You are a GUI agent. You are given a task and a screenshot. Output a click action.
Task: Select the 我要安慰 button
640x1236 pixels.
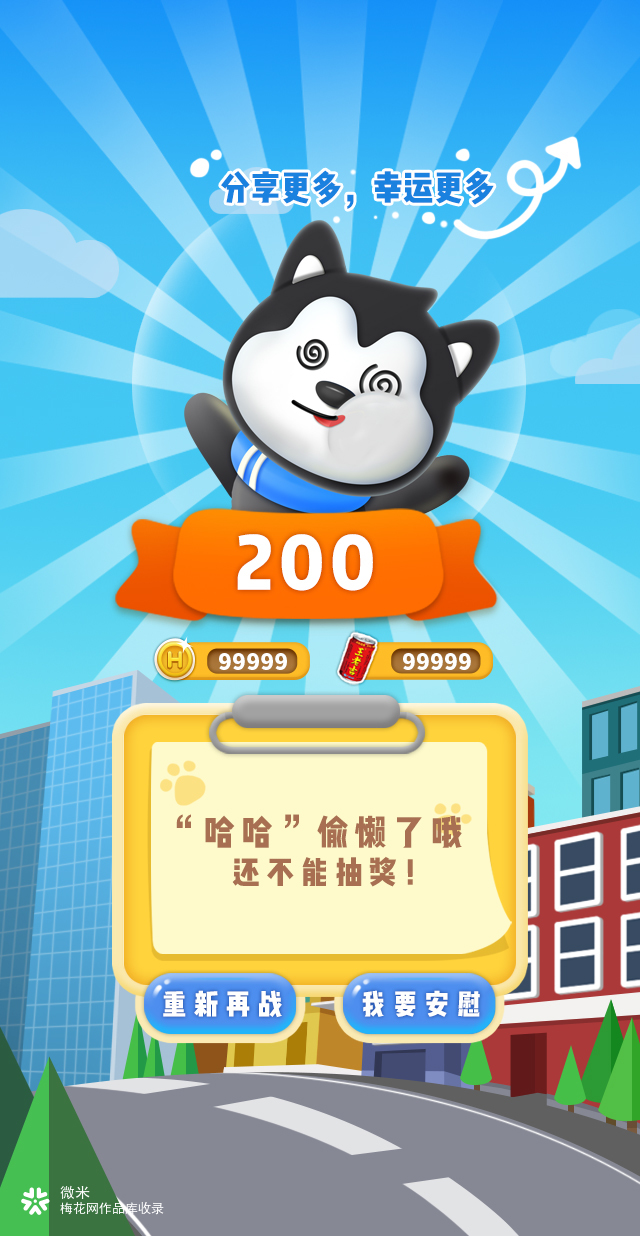420,1004
